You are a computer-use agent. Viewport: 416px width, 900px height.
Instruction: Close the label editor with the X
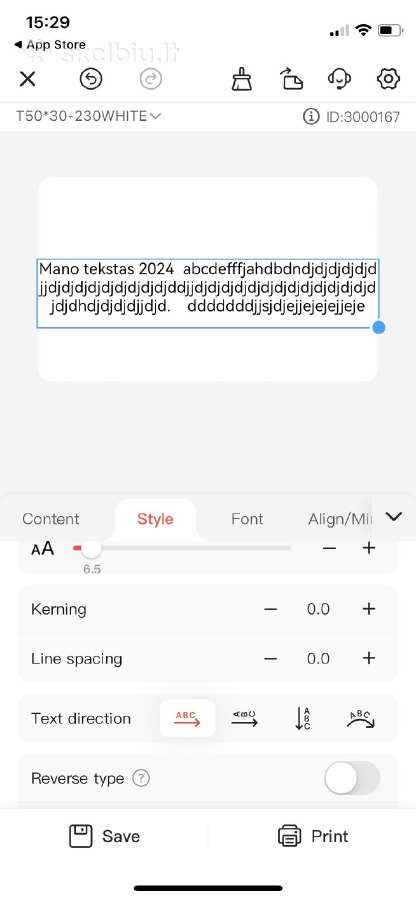(x=28, y=79)
